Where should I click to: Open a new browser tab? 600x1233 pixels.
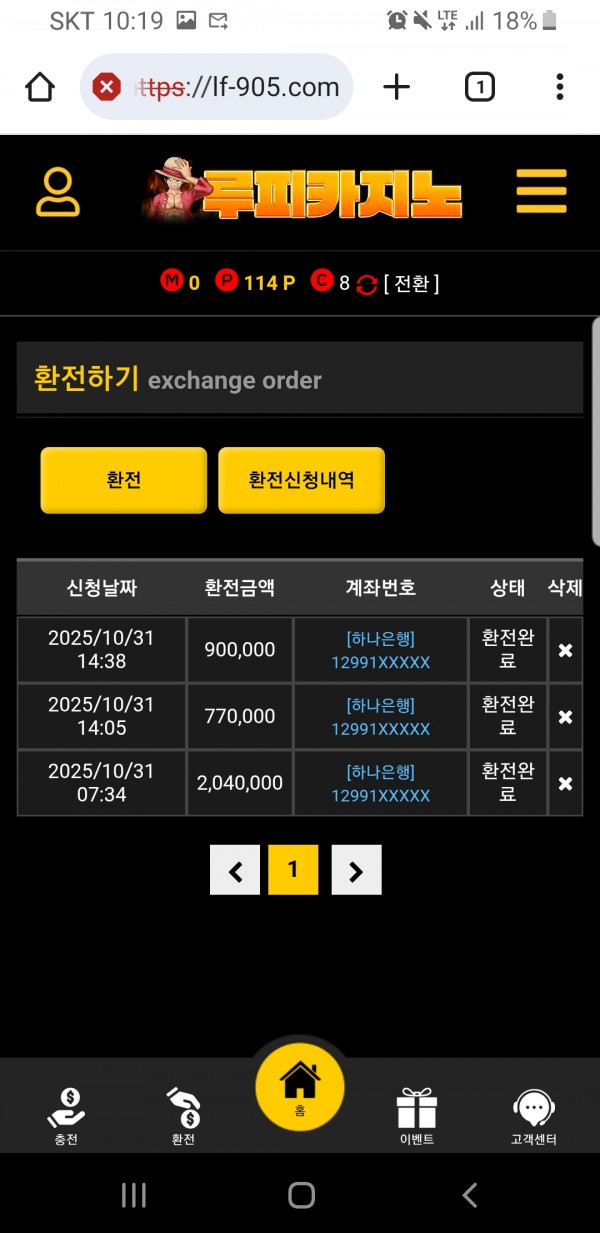(x=397, y=88)
